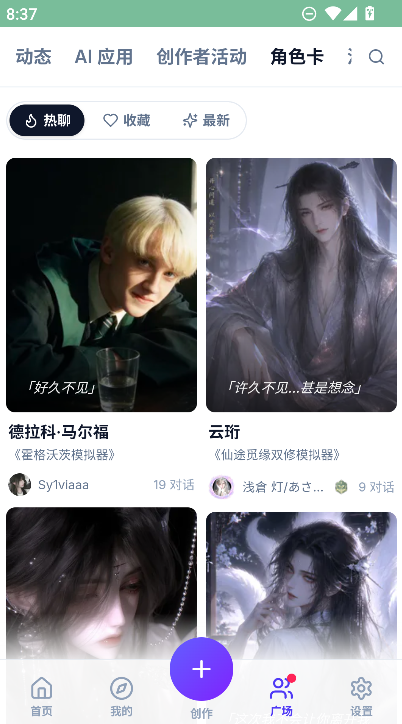
Task: Select the 热聊 filter chip
Action: [47, 121]
